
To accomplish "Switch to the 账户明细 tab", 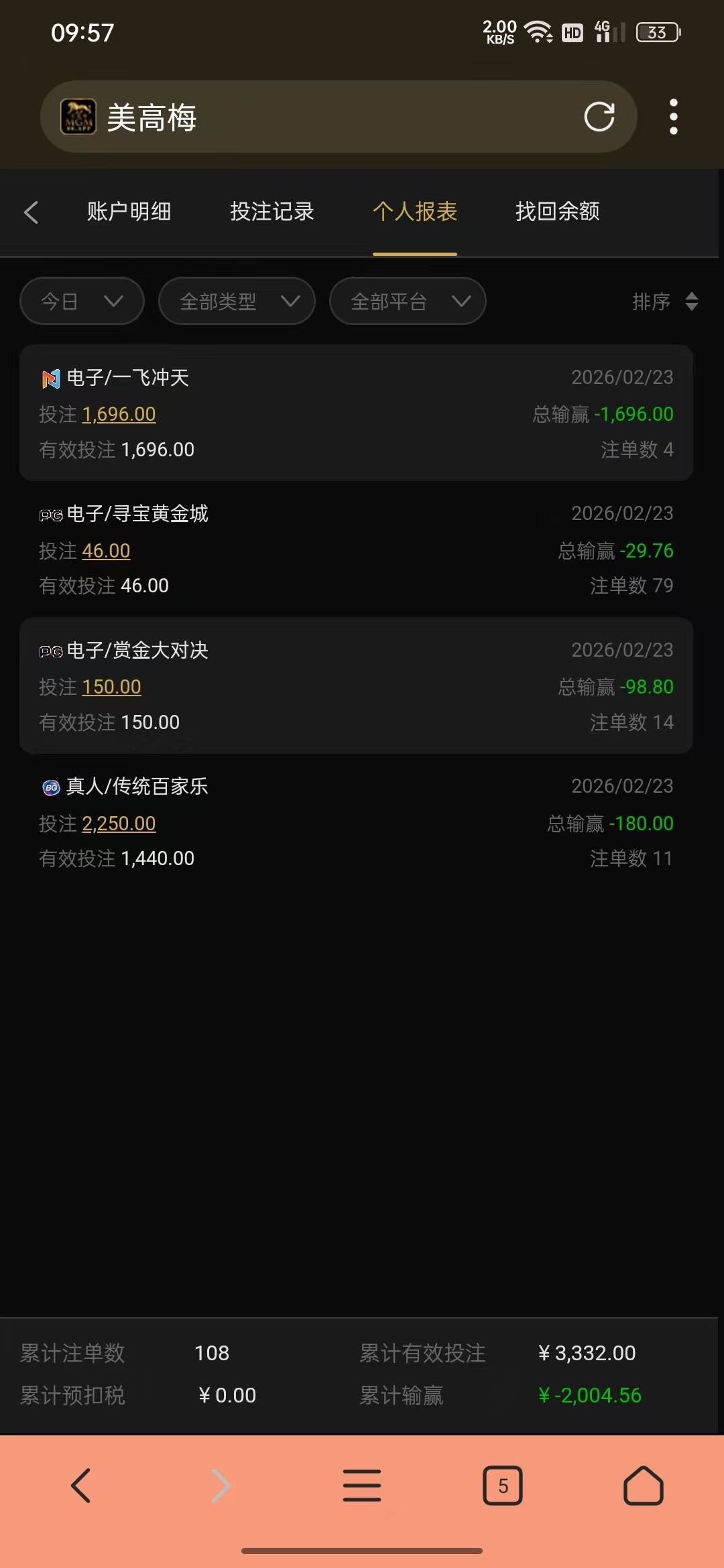I will [129, 212].
